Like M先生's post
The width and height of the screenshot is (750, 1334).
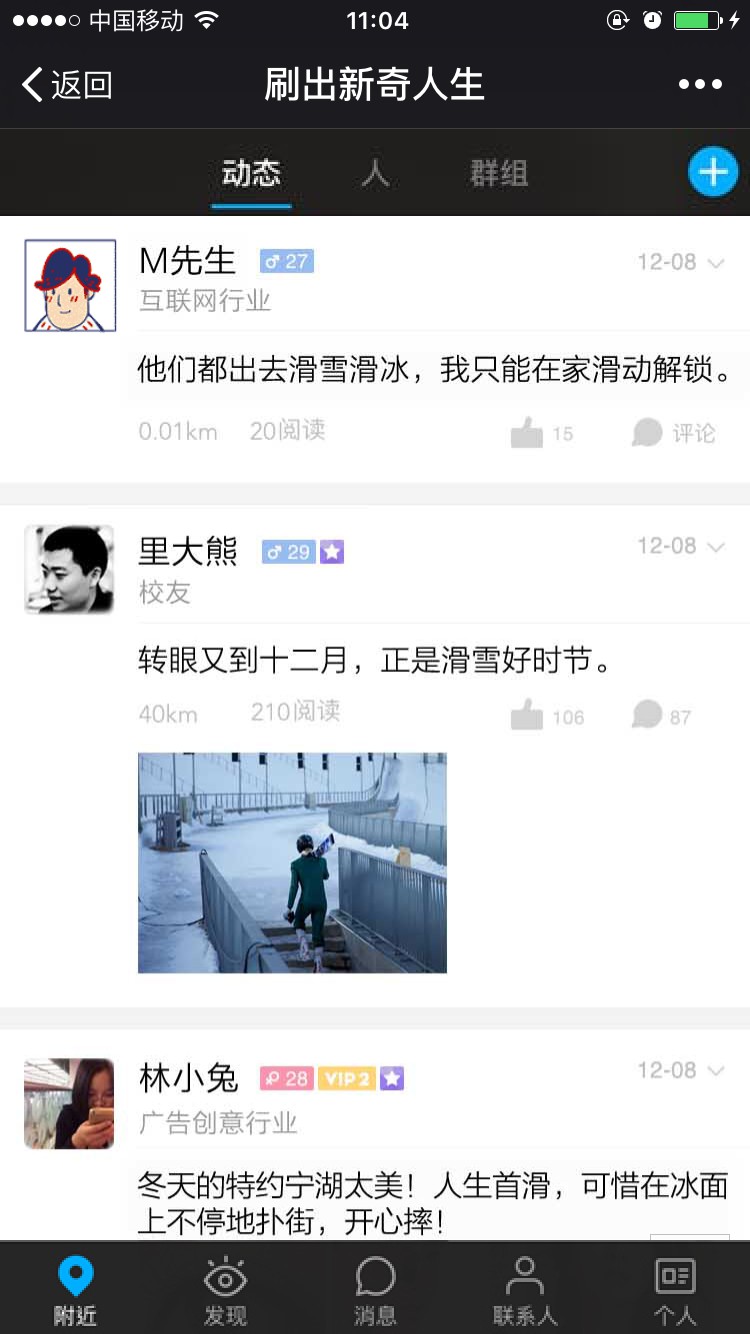527,433
